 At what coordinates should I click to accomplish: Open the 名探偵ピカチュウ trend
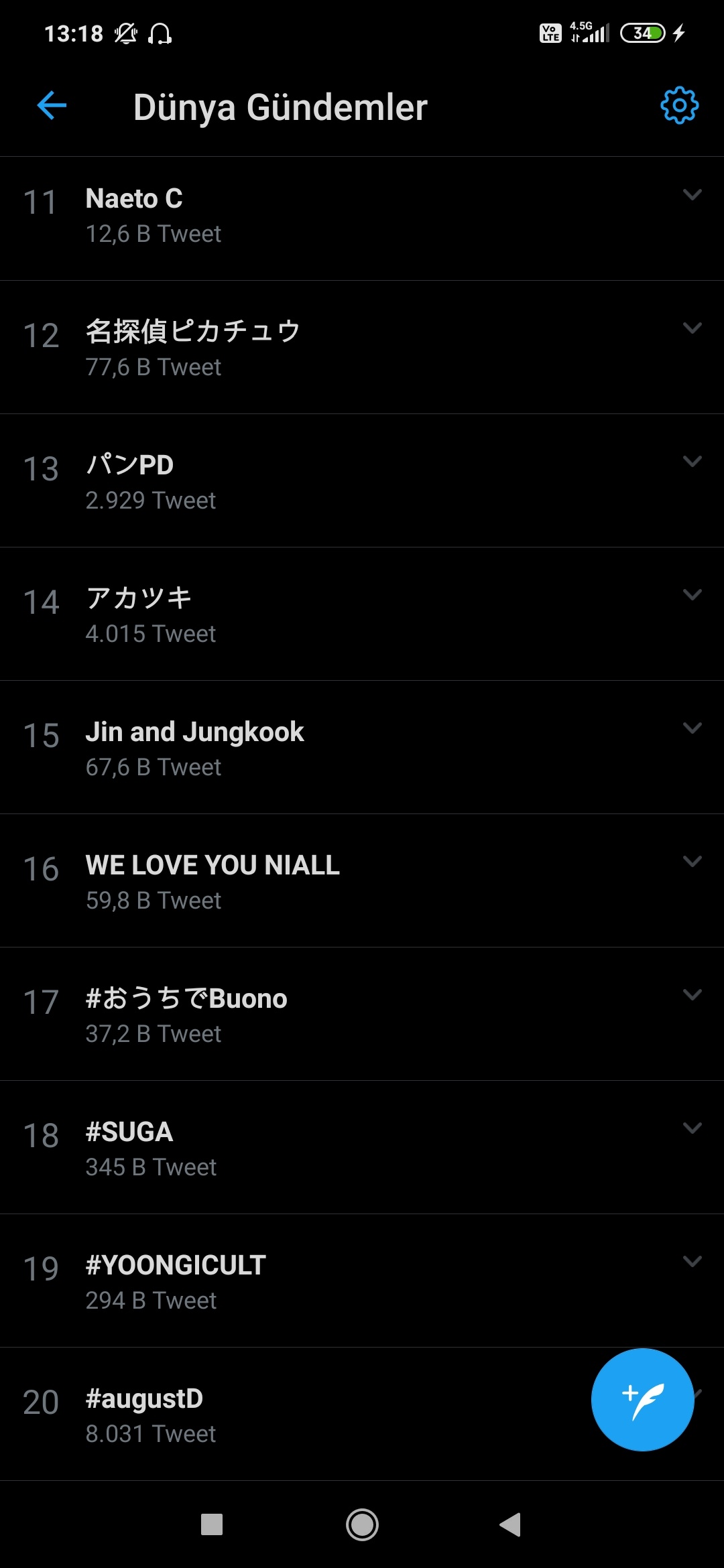[193, 332]
